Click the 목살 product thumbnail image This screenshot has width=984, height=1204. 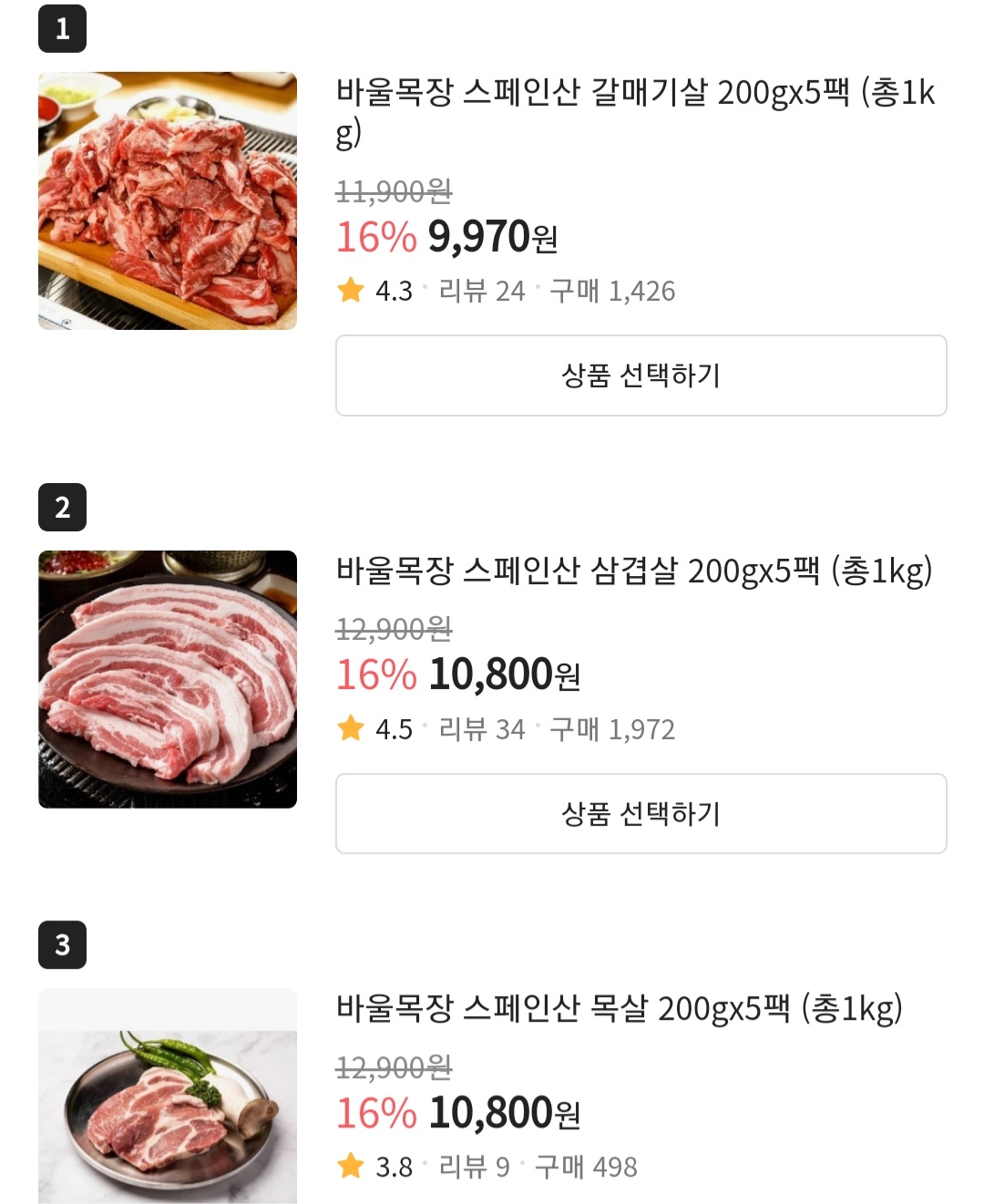click(168, 1103)
